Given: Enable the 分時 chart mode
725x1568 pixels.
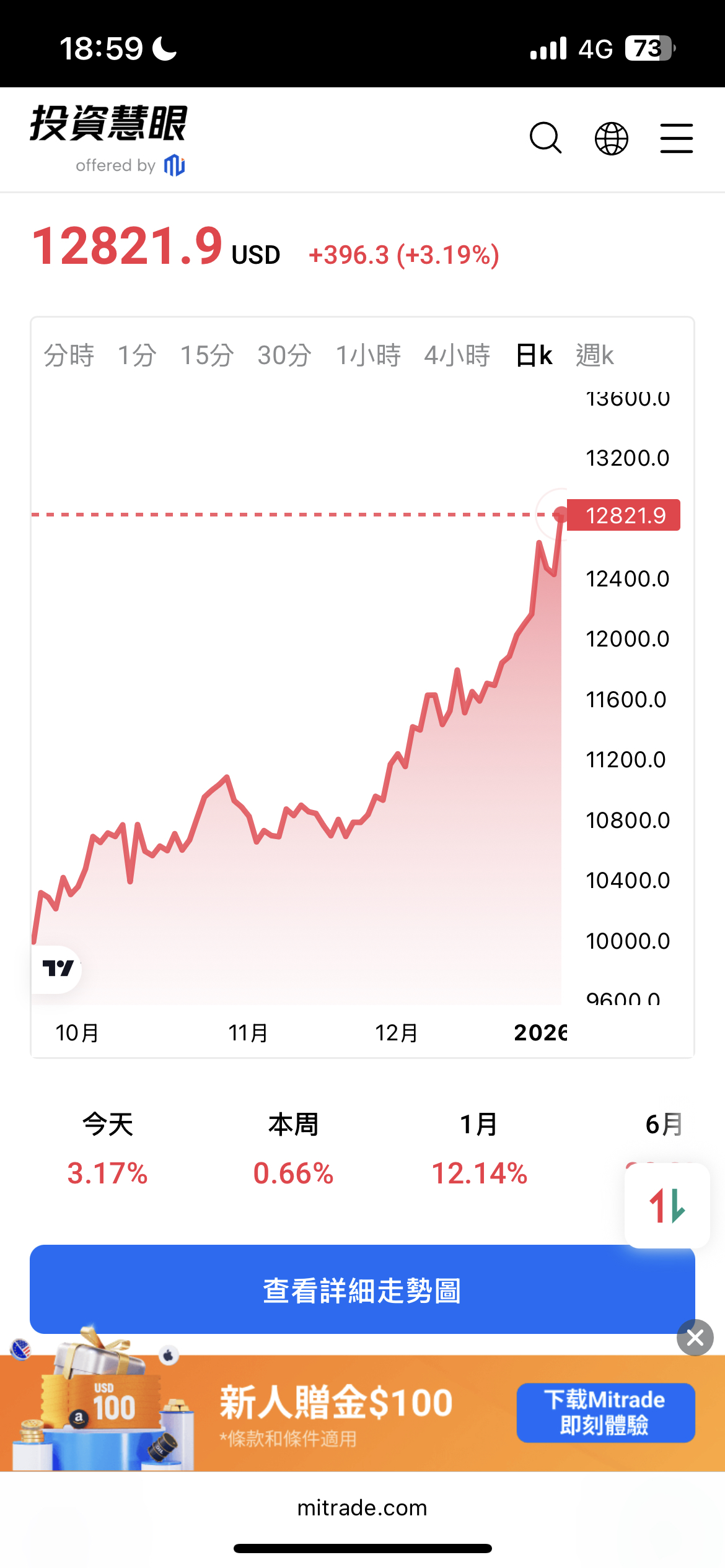Looking at the screenshot, I should 69,355.
